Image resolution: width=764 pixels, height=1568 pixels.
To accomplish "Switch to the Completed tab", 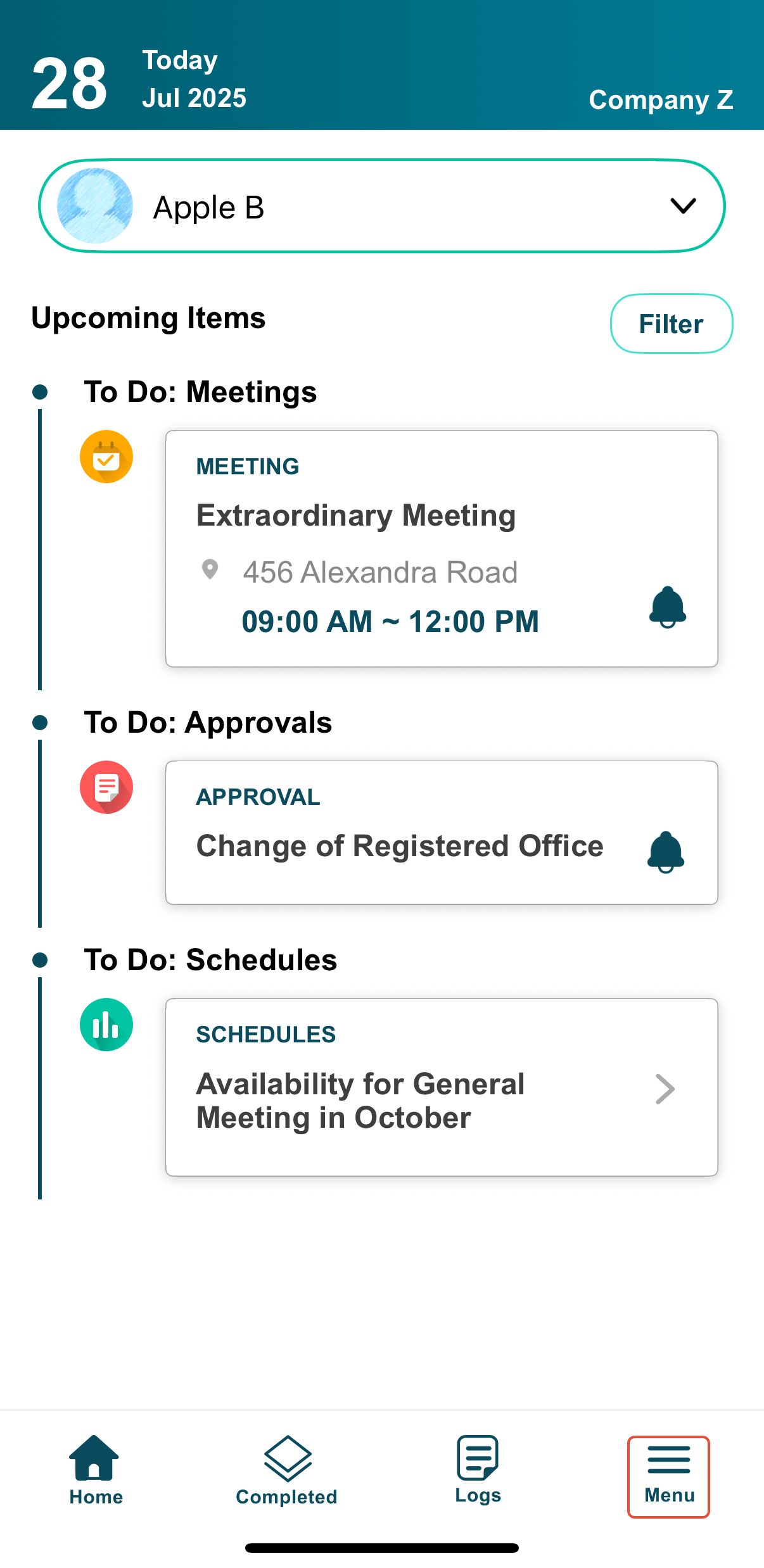I will coord(287,1469).
